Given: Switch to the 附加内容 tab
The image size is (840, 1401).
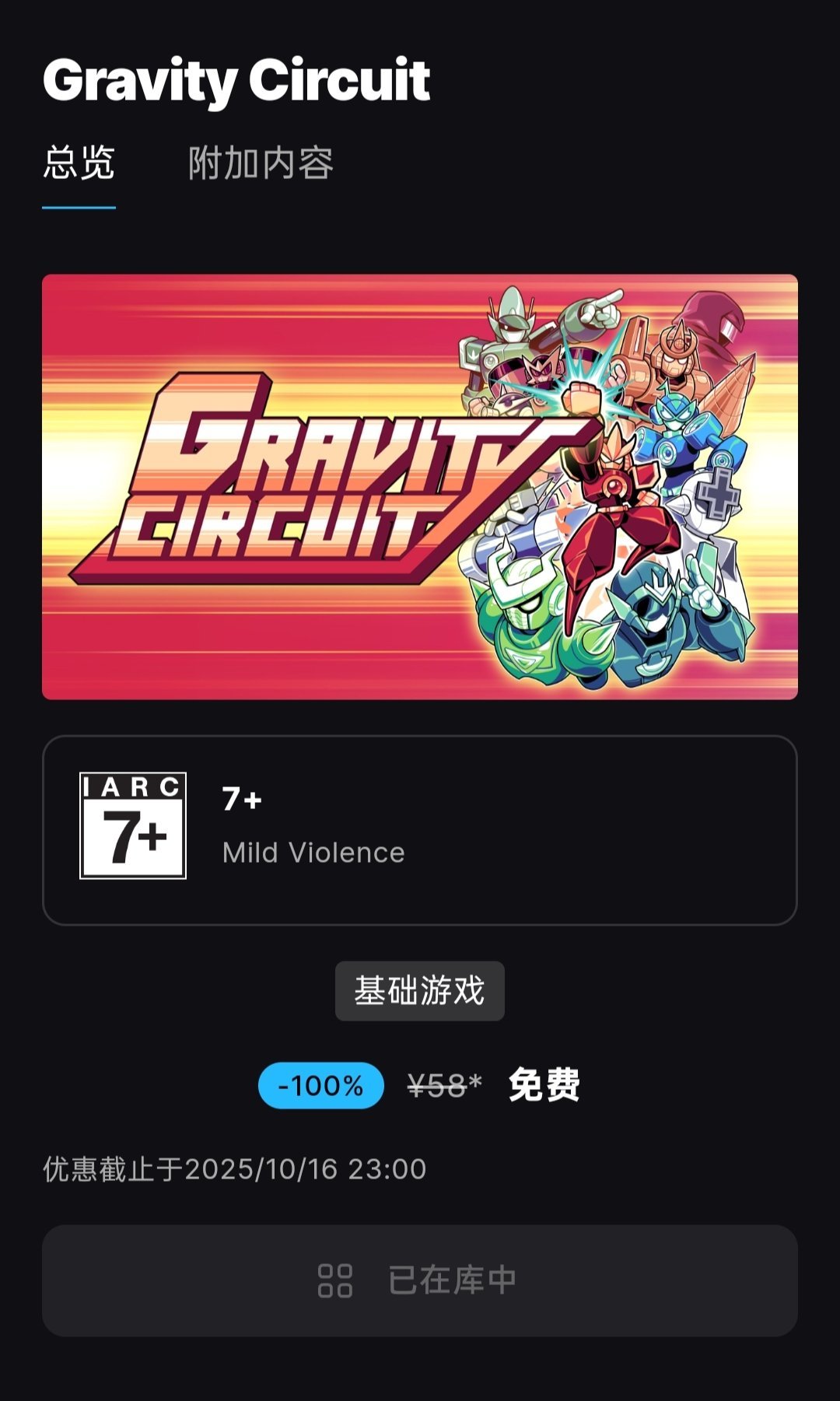Looking at the screenshot, I should (261, 164).
